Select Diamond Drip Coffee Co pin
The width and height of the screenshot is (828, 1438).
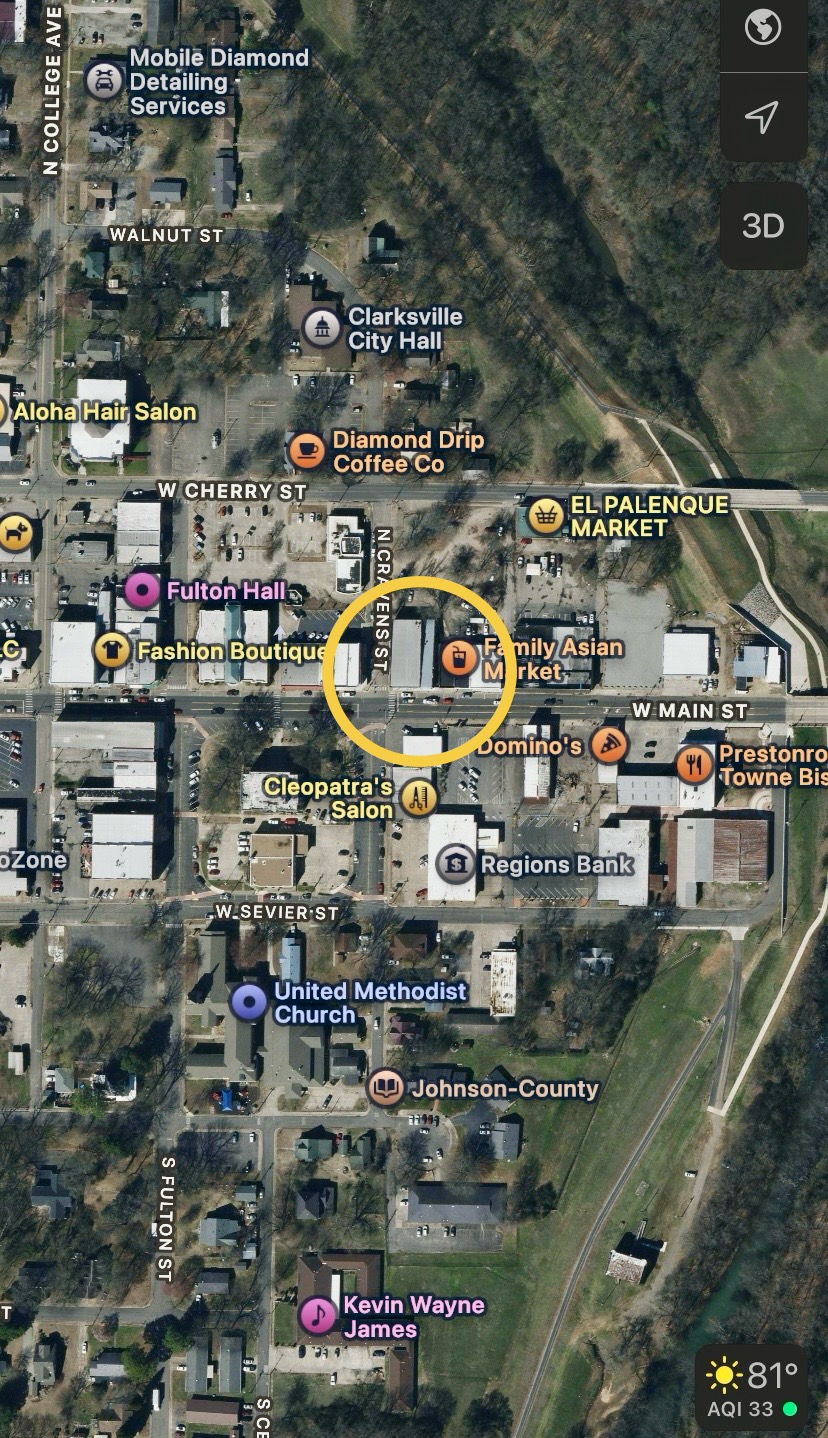tap(307, 451)
